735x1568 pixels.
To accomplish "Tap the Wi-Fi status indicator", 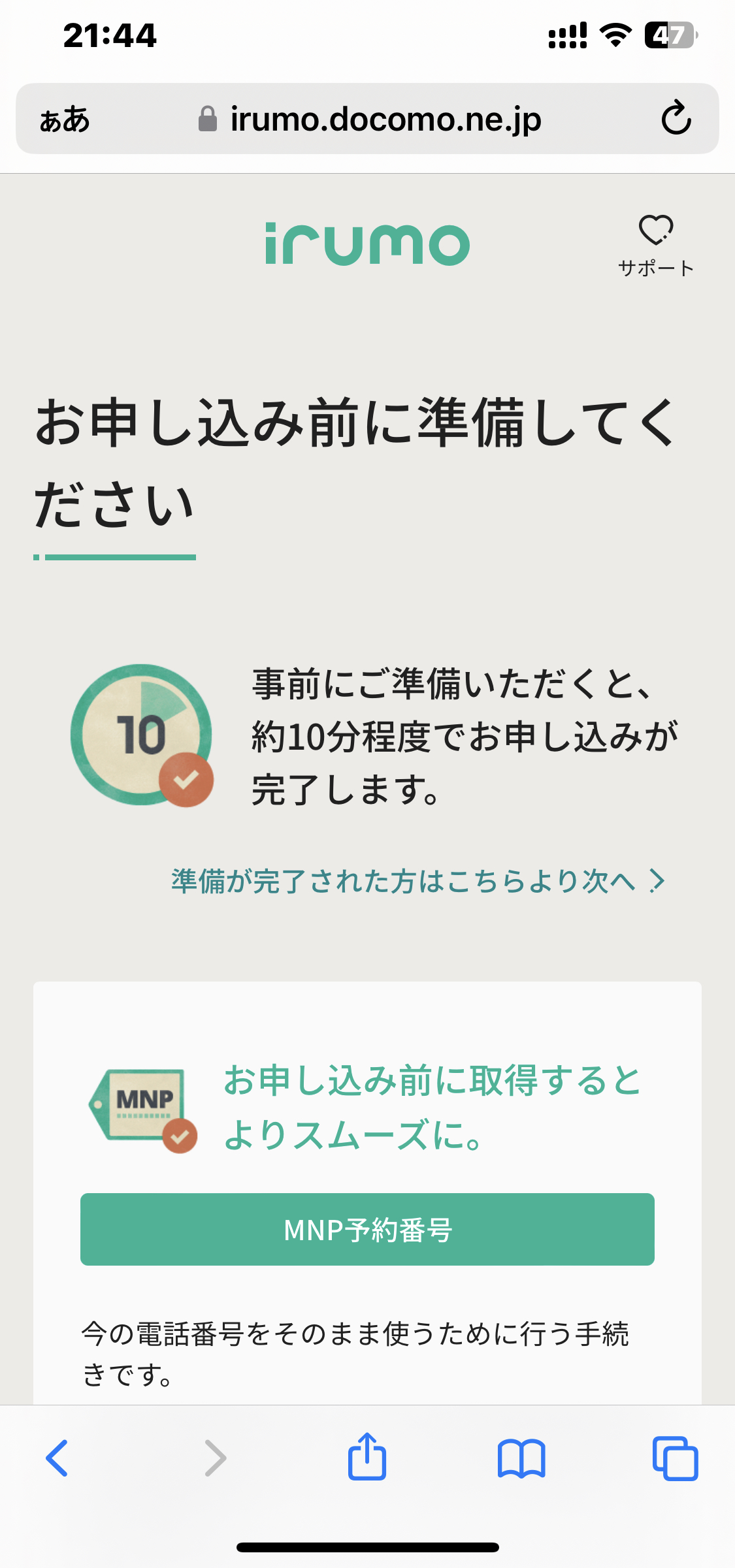I will click(x=615, y=37).
